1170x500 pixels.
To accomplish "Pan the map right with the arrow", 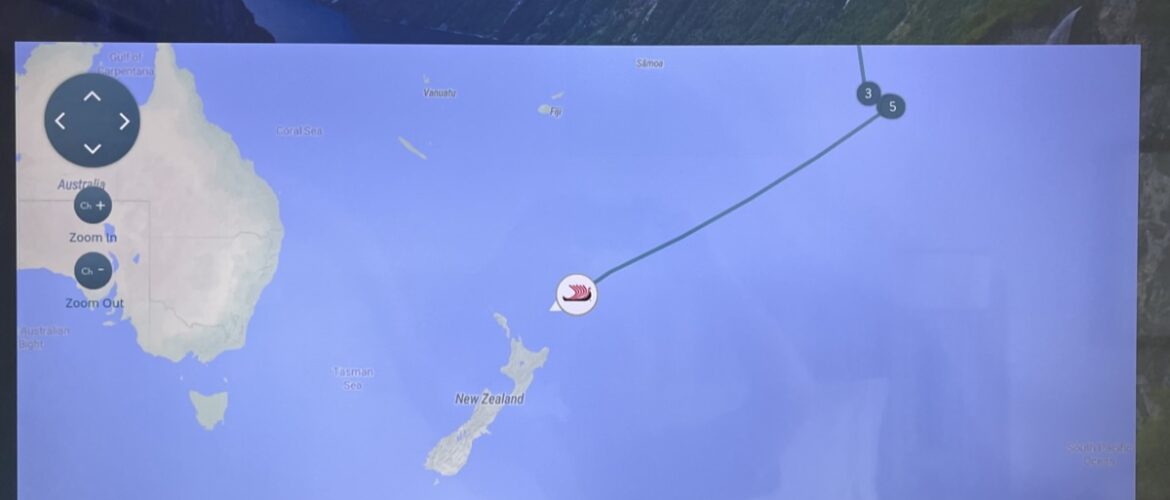I will click(124, 121).
